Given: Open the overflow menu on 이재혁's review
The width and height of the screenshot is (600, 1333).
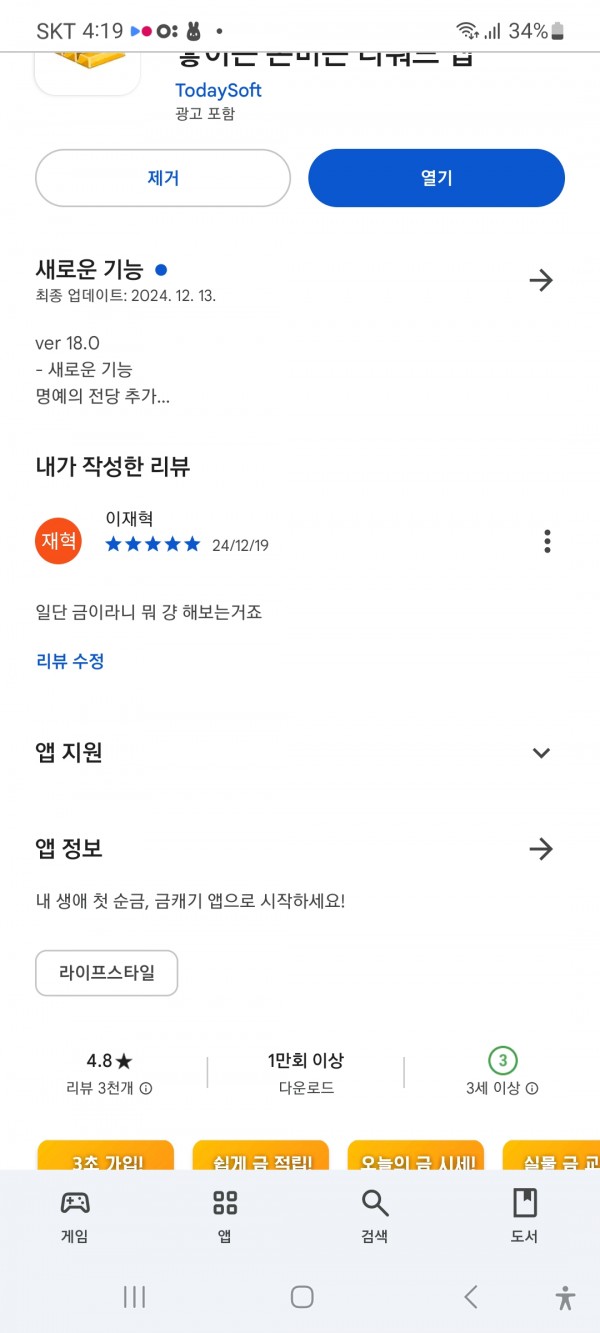Looking at the screenshot, I should tap(547, 541).
